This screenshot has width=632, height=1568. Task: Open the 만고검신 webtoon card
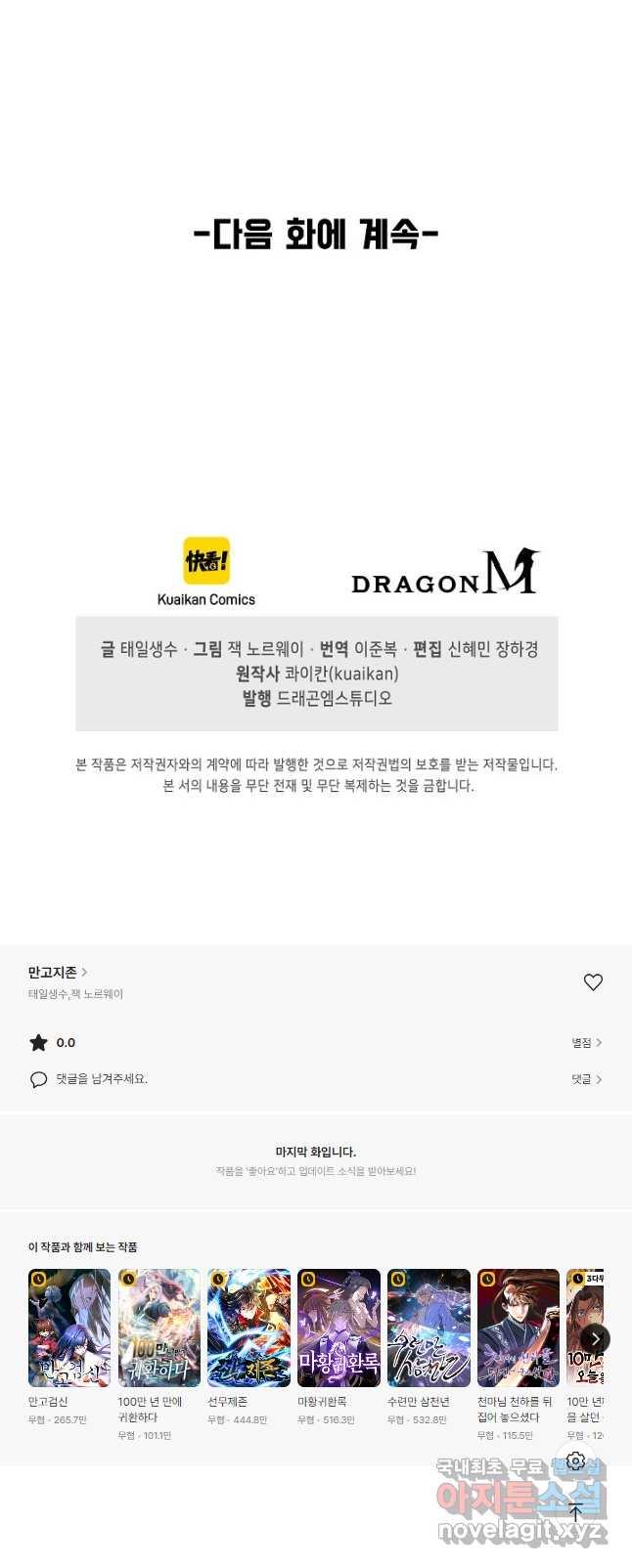coord(69,1328)
